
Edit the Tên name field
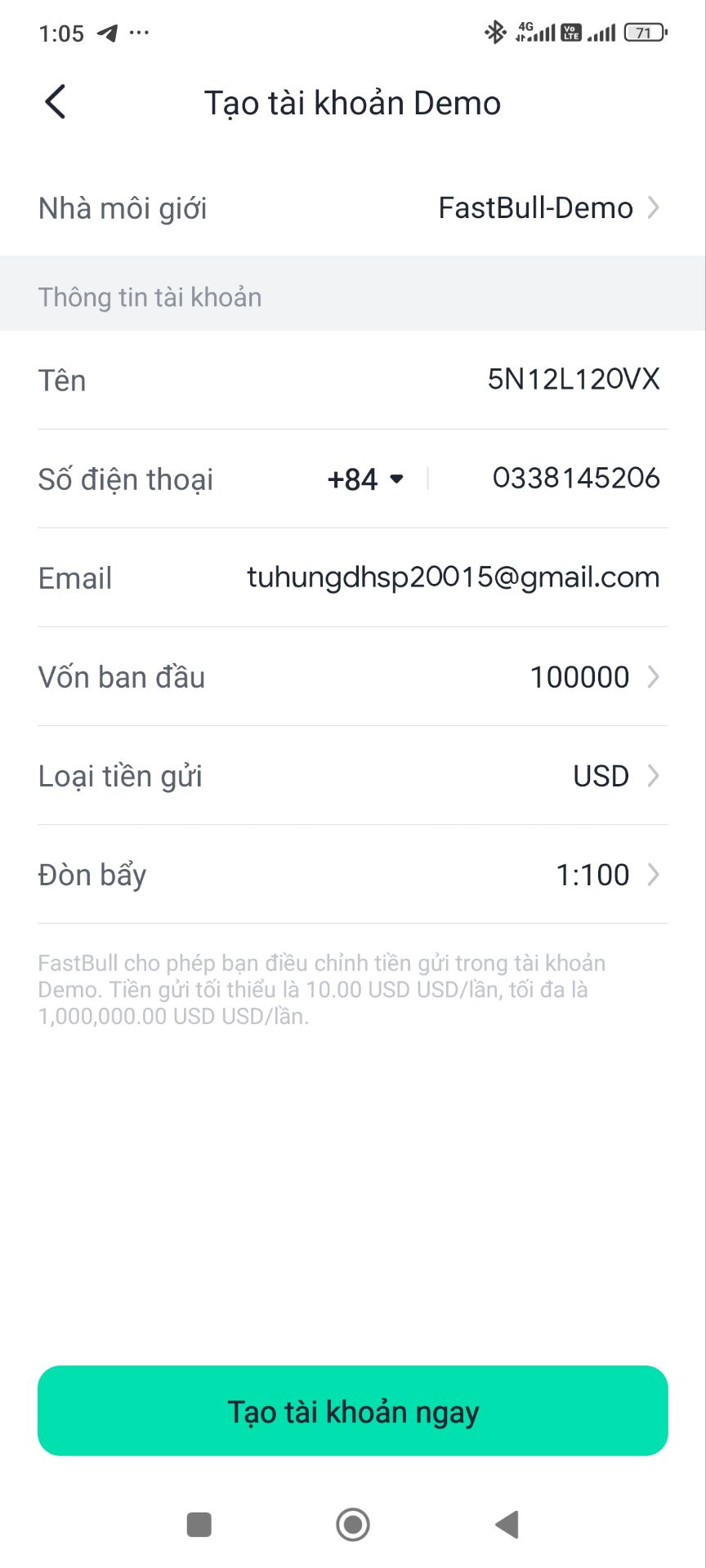tap(573, 380)
